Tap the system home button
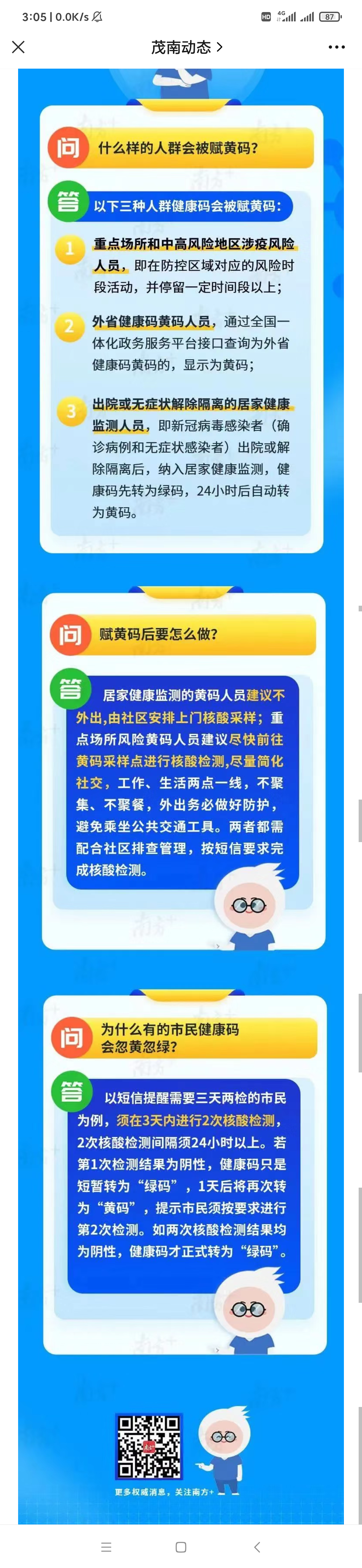This screenshot has width=362, height=1568. (181, 1547)
